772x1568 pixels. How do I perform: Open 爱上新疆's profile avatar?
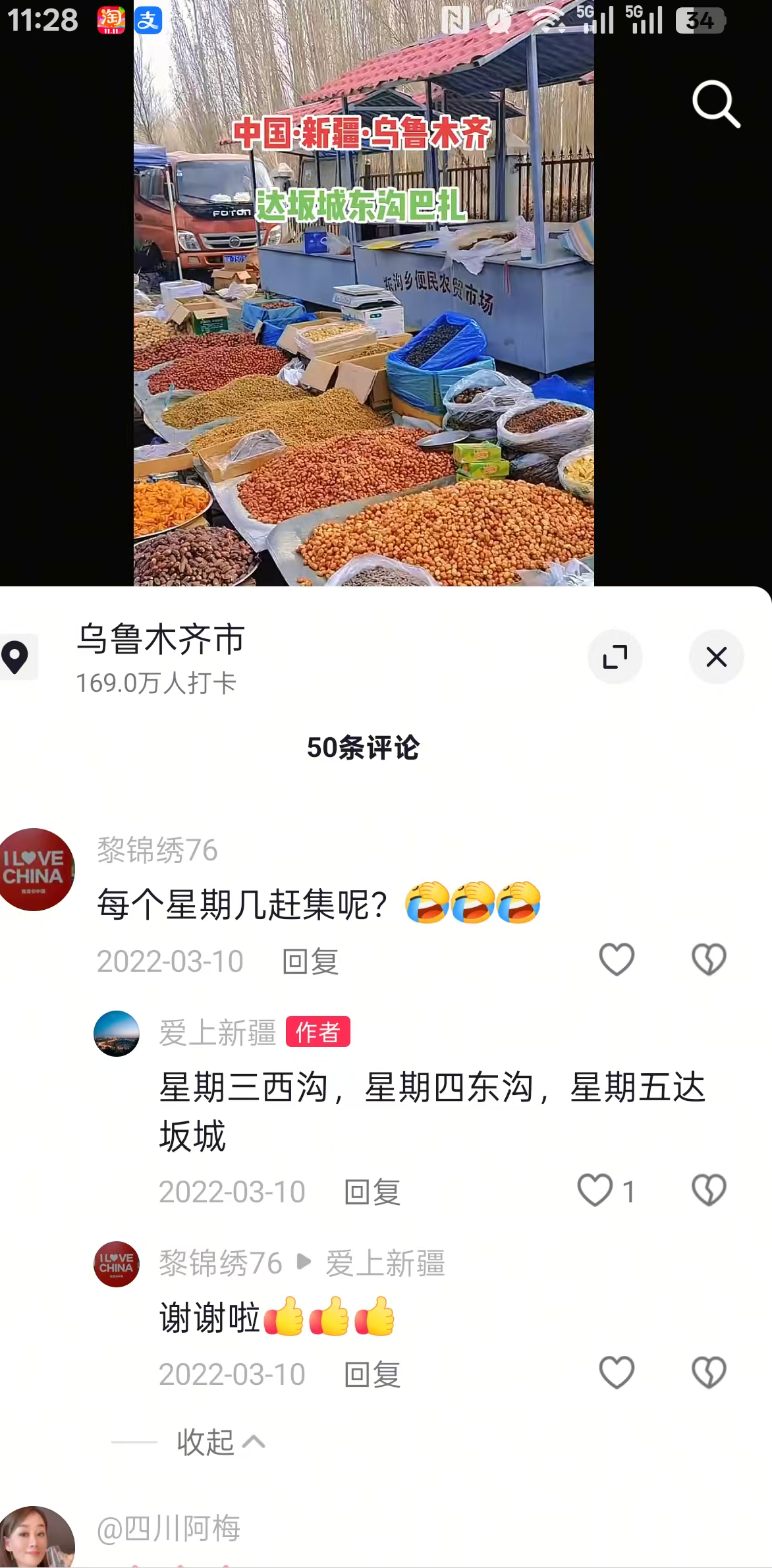(117, 1033)
